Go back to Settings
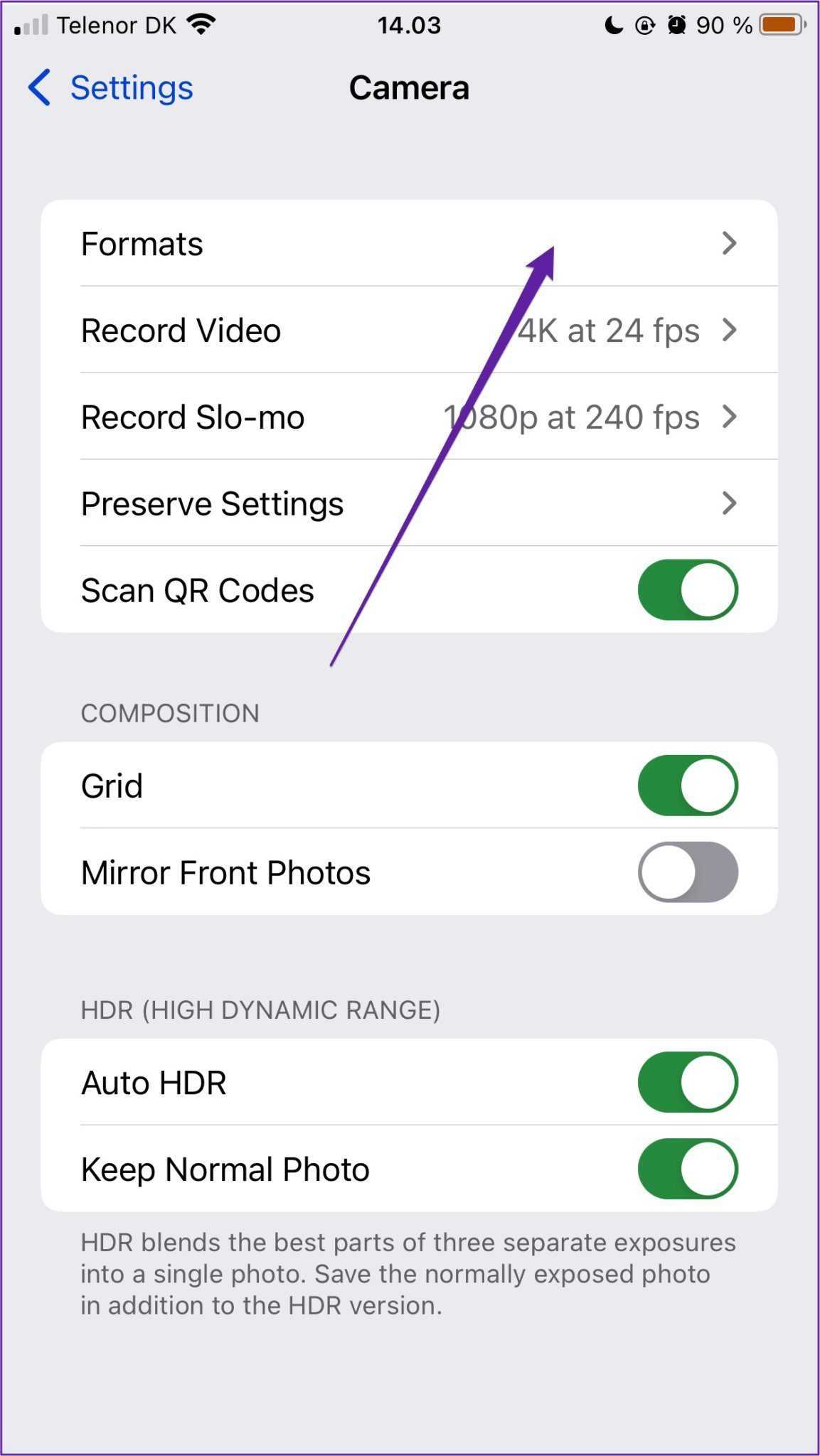 tap(112, 88)
